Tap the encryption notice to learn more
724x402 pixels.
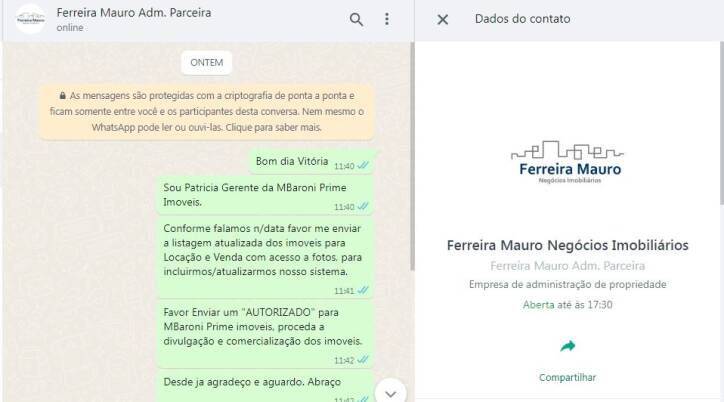[x=209, y=110]
